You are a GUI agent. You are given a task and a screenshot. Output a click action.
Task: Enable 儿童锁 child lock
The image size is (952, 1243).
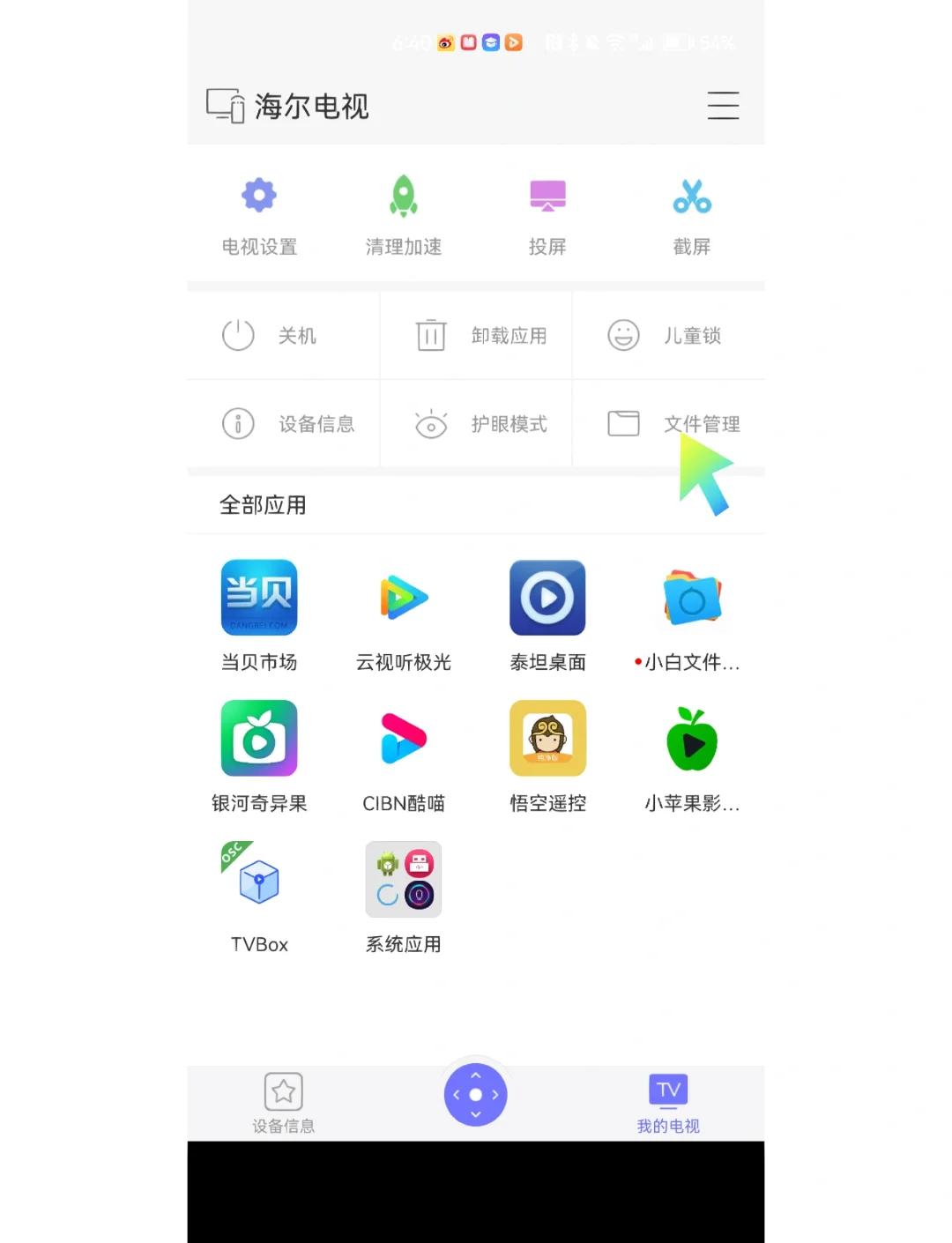[670, 336]
